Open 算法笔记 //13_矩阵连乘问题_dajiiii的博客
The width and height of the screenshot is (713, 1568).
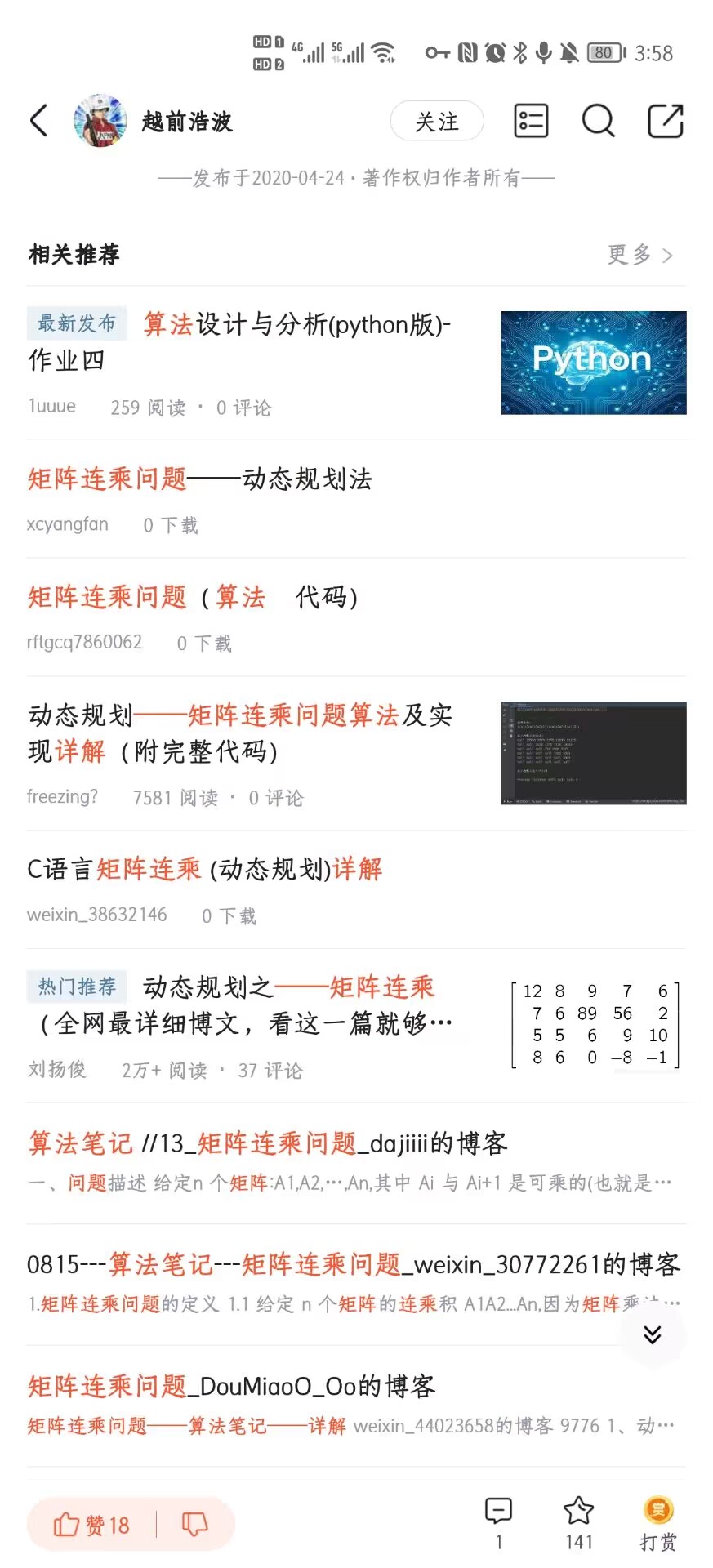(x=268, y=1143)
